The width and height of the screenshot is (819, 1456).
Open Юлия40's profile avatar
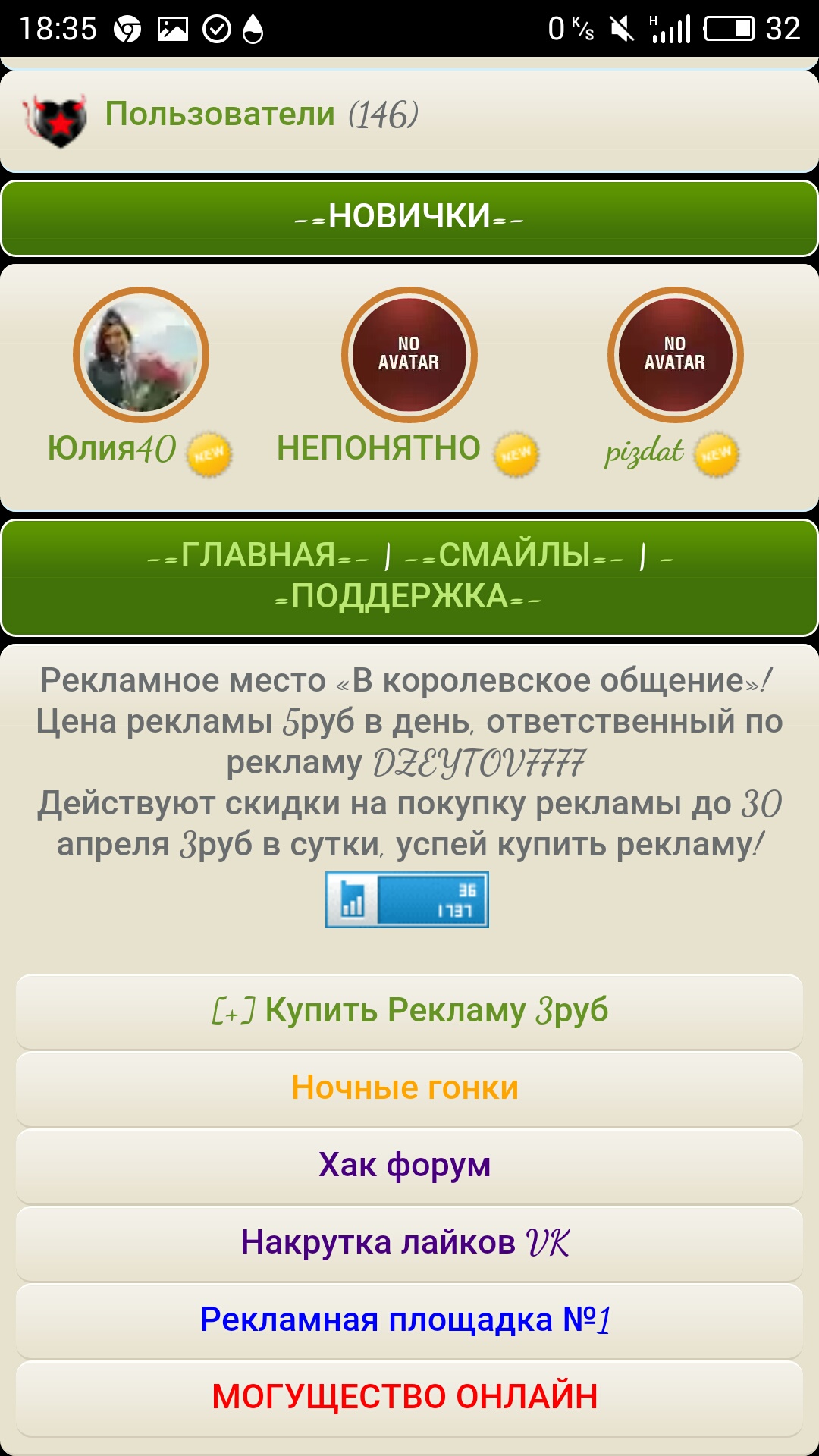(141, 355)
